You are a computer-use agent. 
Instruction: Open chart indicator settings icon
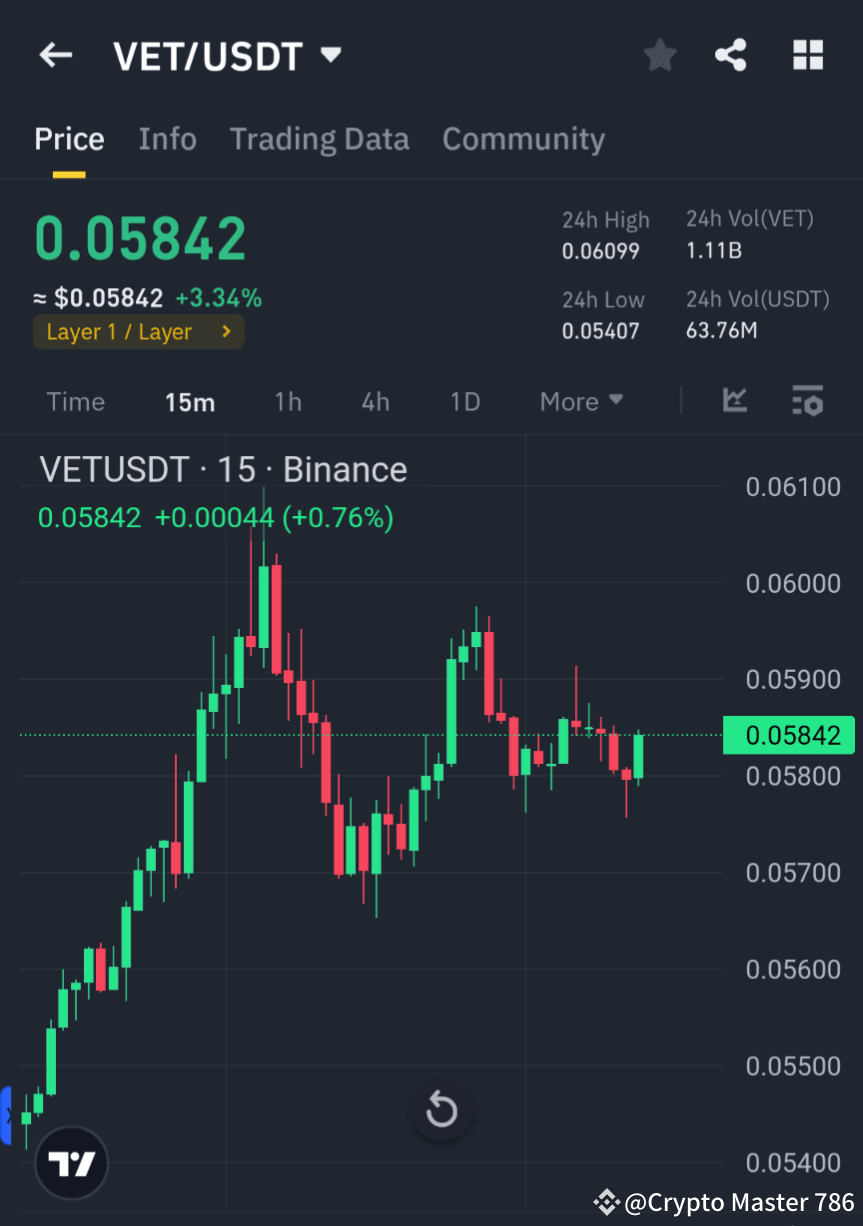(807, 401)
